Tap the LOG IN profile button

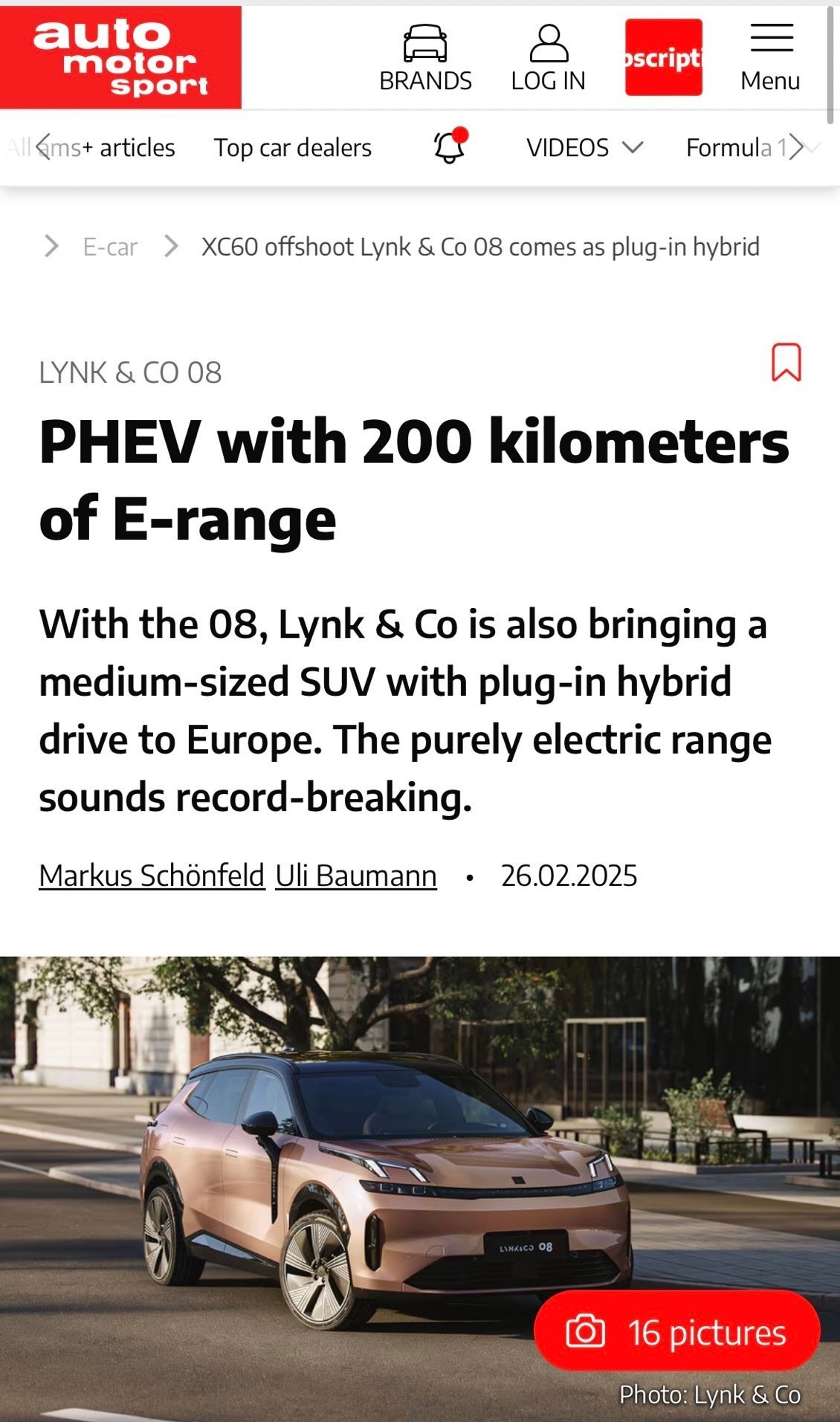click(x=548, y=58)
